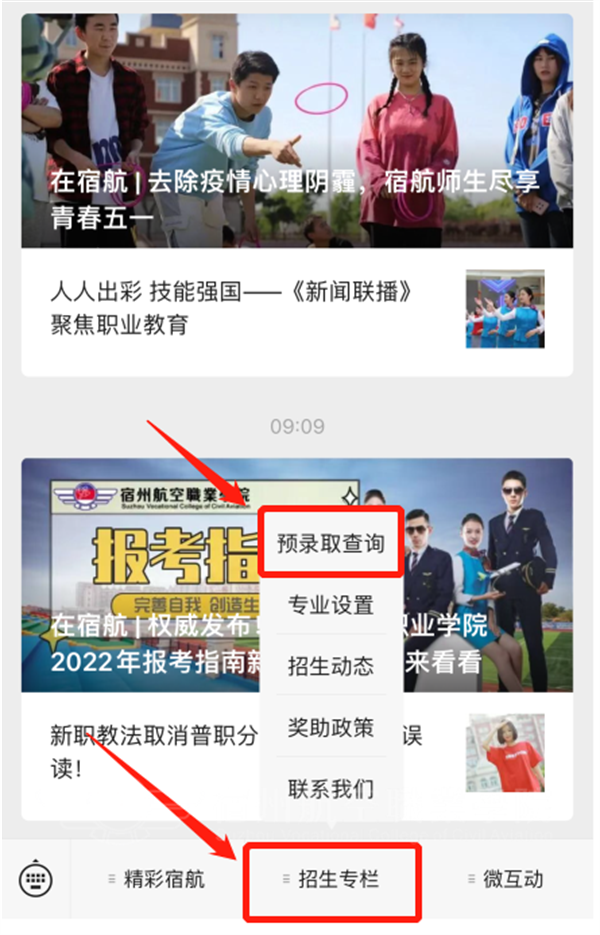Screen dimensions: 600x935
Task: Open the 精彩宿航 bottom menu
Action: pos(158,880)
